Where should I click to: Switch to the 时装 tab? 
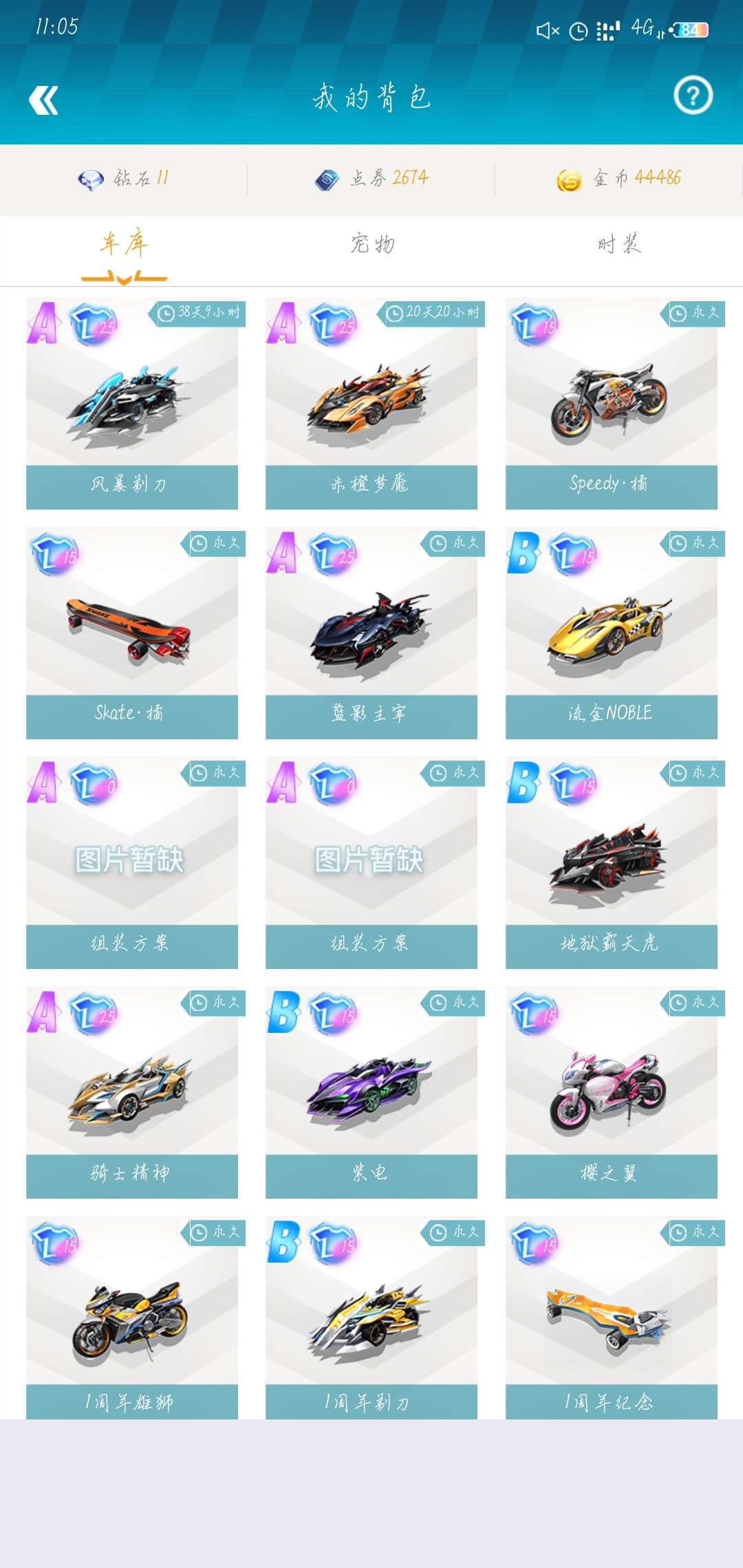618,244
